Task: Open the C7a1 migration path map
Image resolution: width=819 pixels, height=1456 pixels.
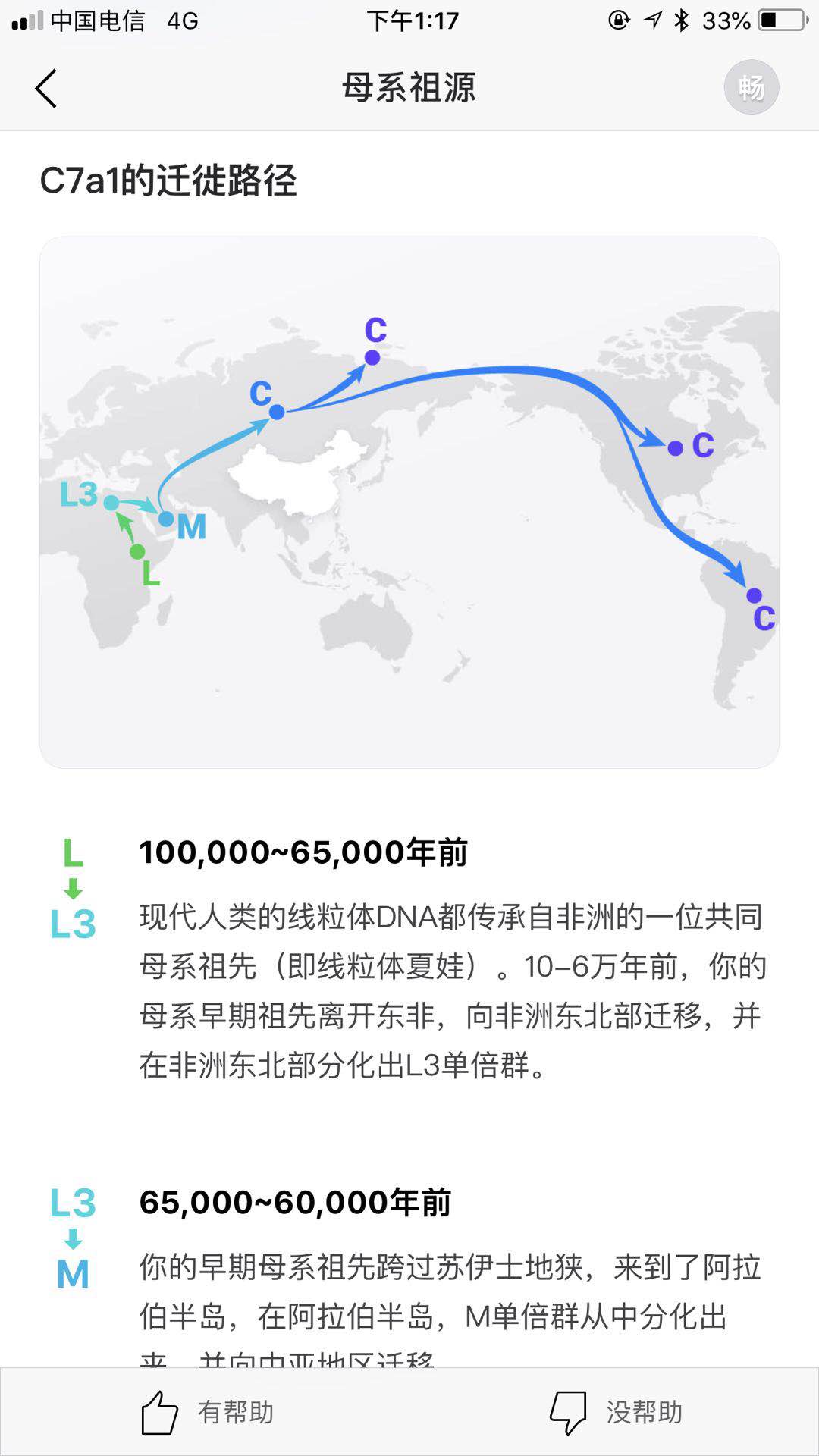Action: point(409,502)
